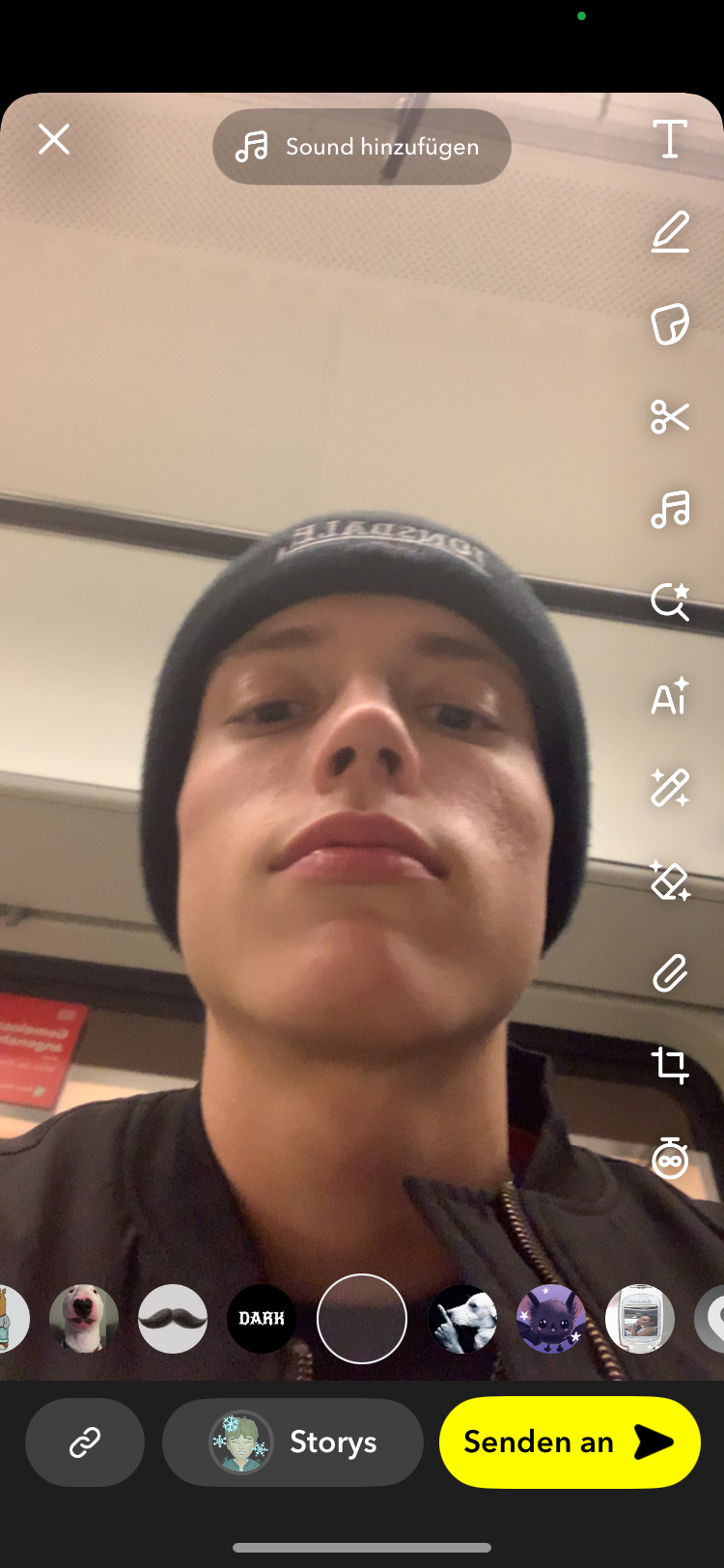Apply the purple bat lens
Screen dimensions: 724x1568
coord(551,1319)
